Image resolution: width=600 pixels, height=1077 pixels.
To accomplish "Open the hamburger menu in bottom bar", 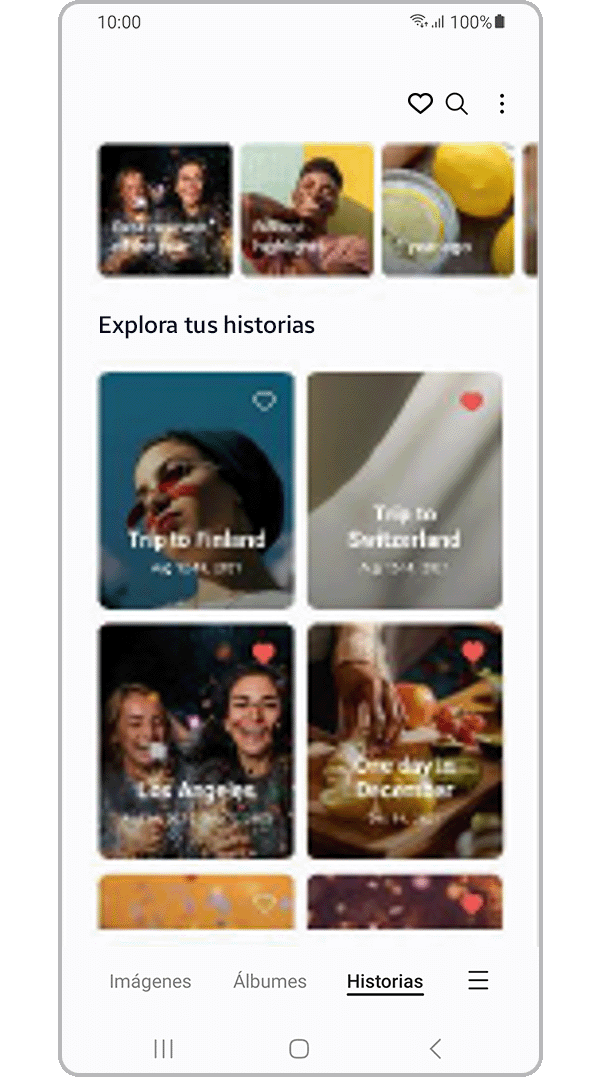I will click(479, 981).
